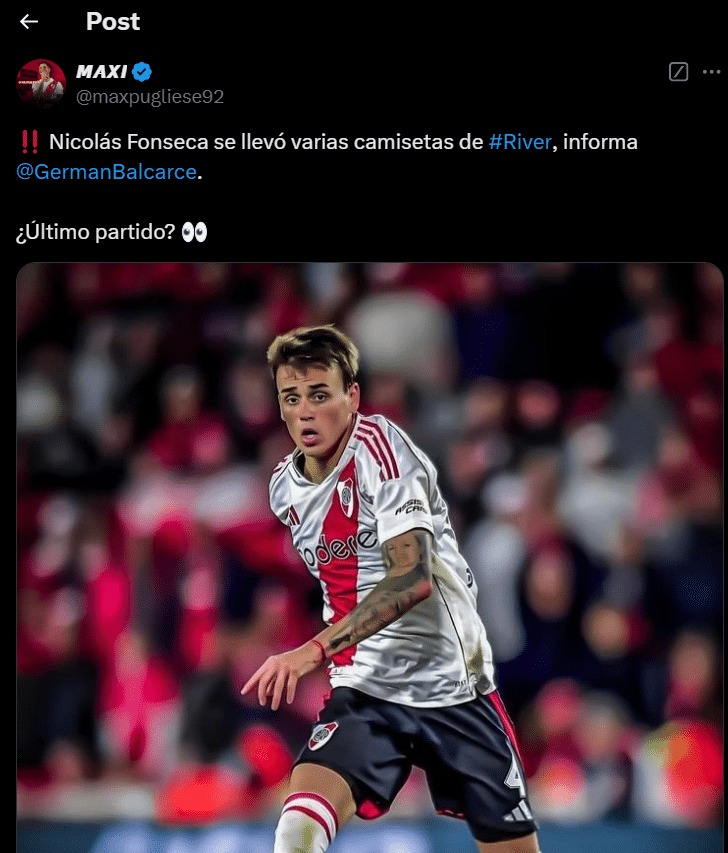Open MAXI's profile picture
Image resolution: width=728 pixels, height=853 pixels.
[x=41, y=83]
